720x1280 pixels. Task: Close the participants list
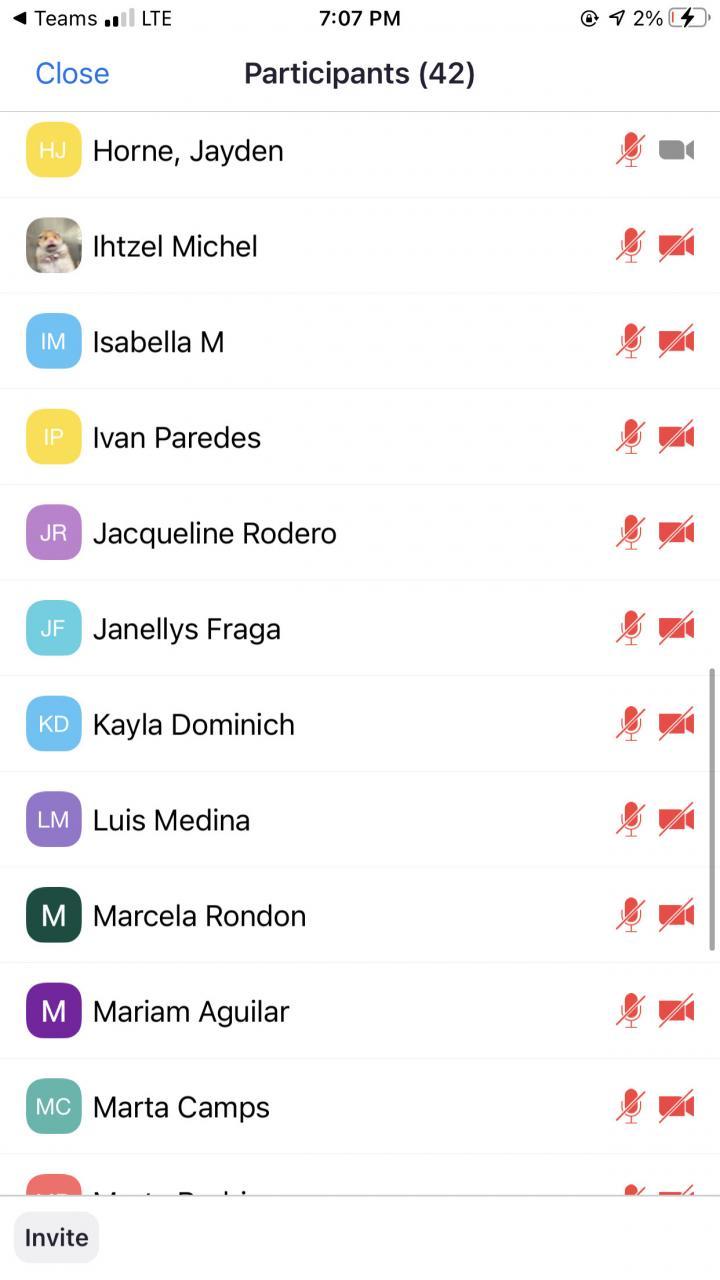pos(72,74)
